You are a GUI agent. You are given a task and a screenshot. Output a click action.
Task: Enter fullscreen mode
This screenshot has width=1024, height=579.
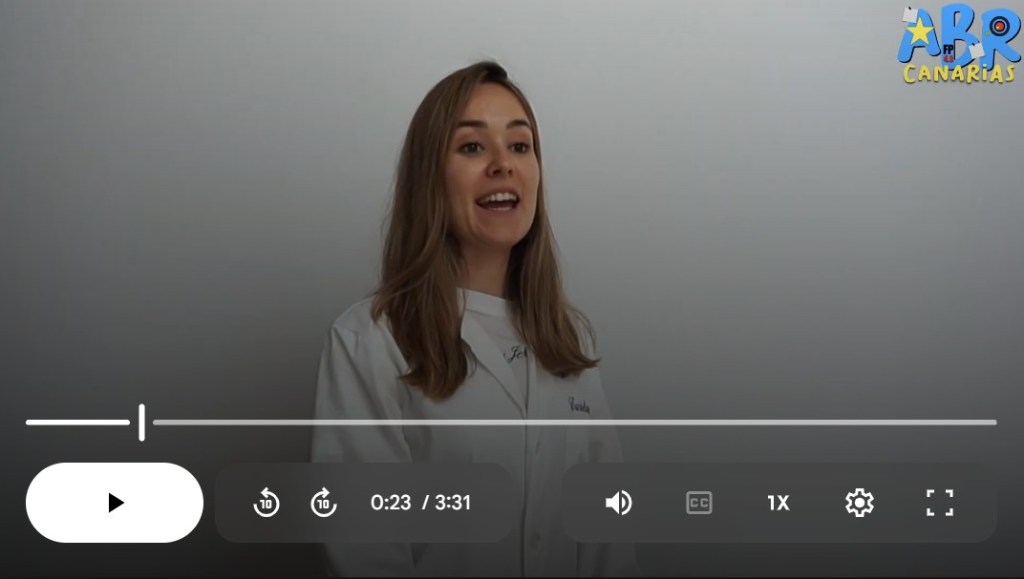click(x=939, y=502)
